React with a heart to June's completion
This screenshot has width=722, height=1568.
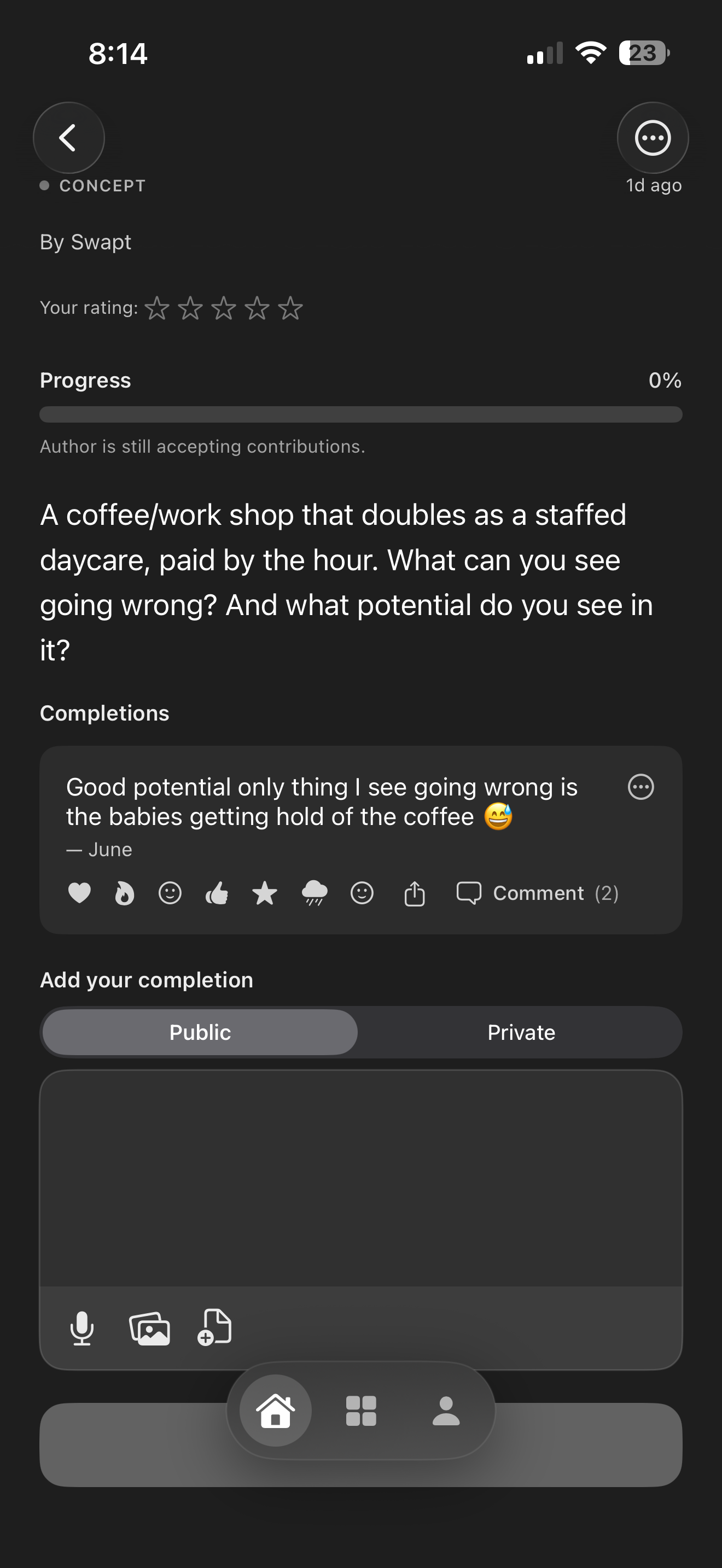[x=79, y=893]
